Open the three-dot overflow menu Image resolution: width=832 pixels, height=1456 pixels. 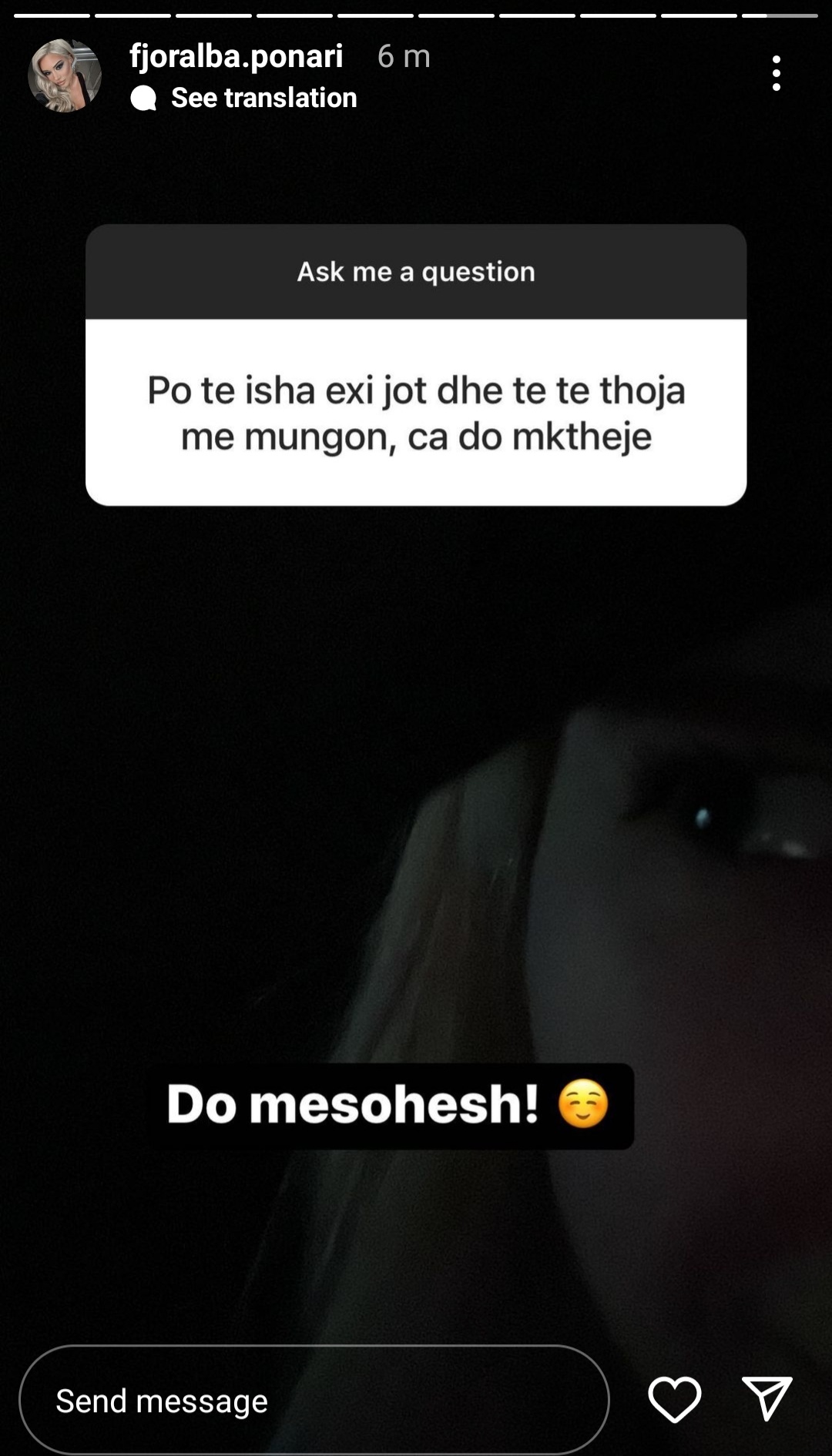pos(776,73)
